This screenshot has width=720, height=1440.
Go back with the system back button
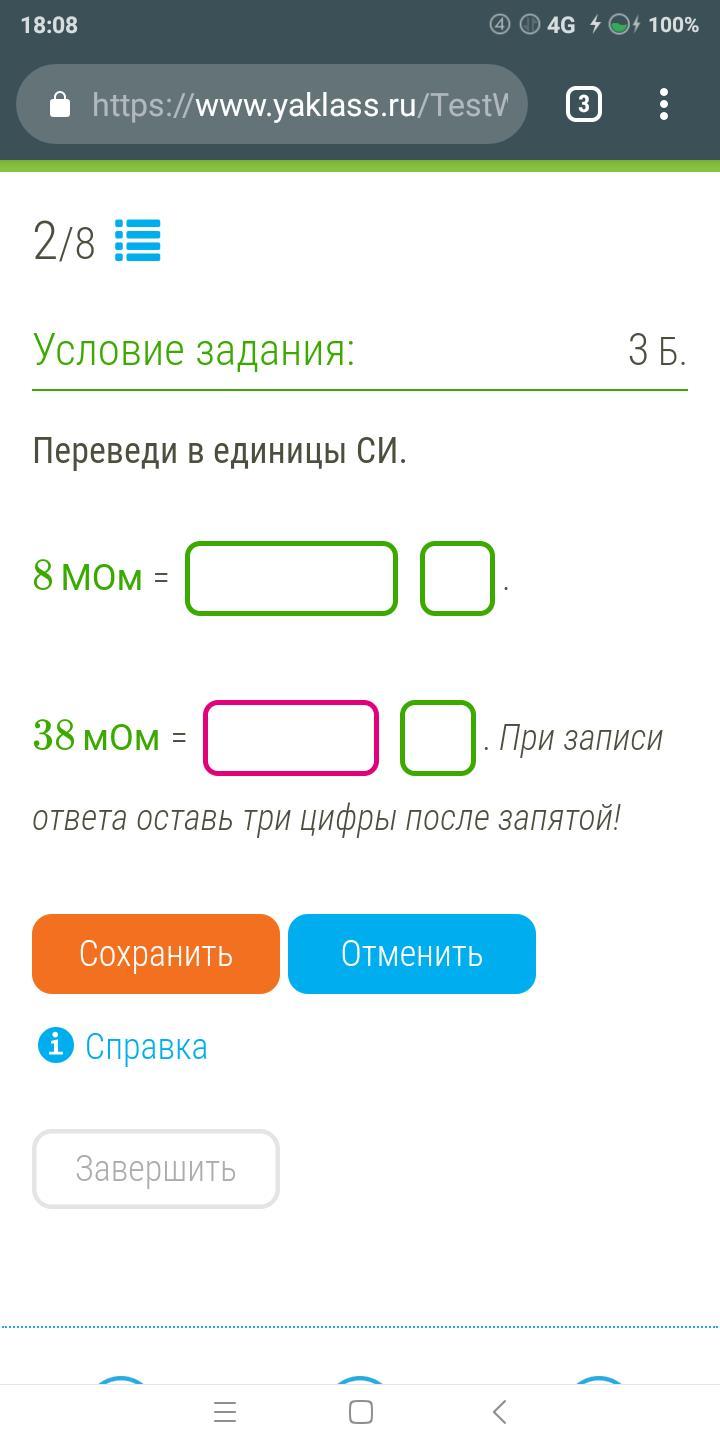click(499, 1412)
